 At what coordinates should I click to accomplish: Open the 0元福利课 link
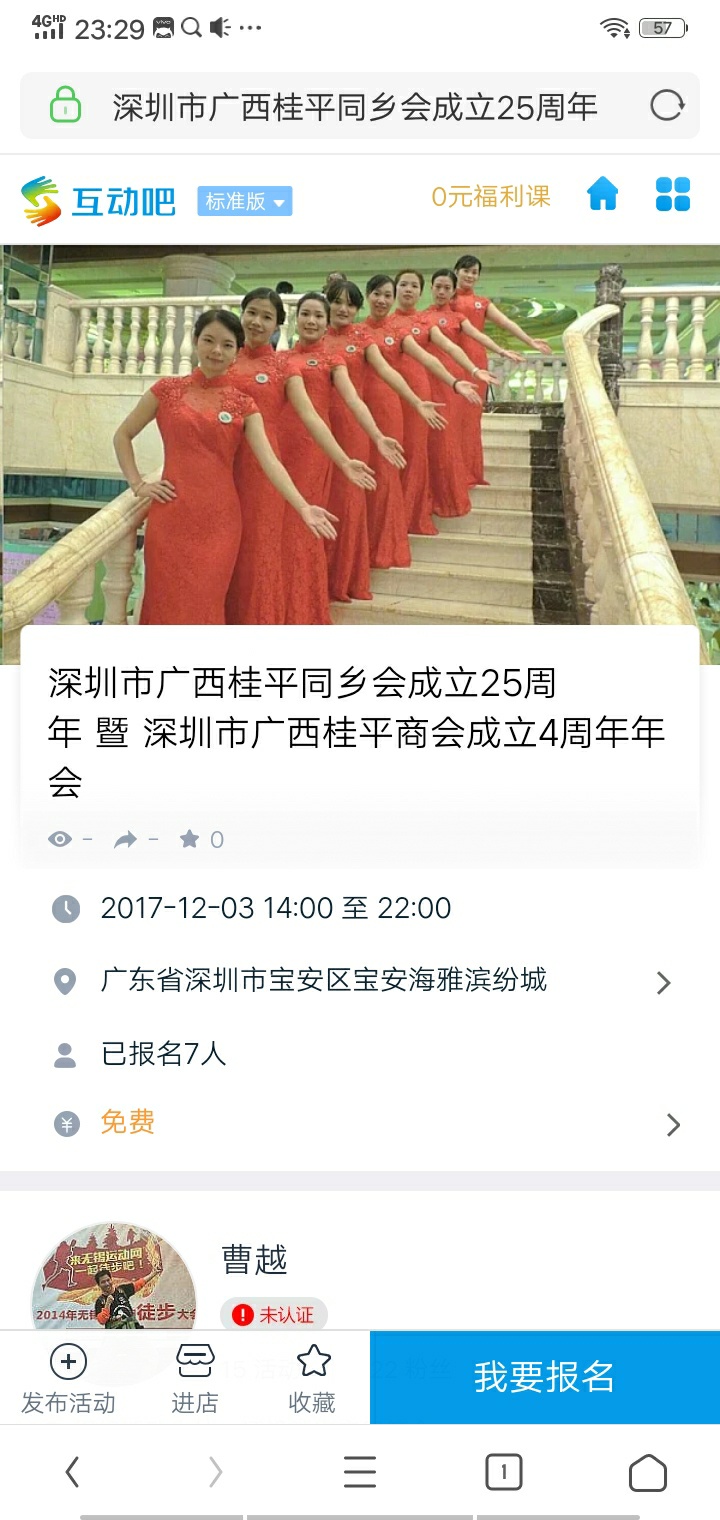coord(491,196)
